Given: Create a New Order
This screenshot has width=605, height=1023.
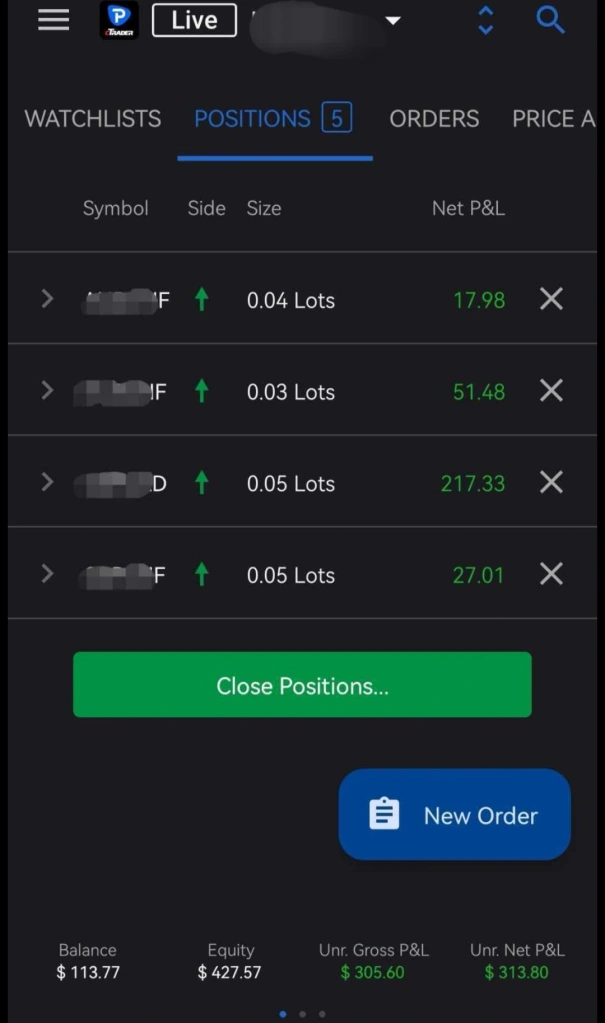Looking at the screenshot, I should click(454, 814).
